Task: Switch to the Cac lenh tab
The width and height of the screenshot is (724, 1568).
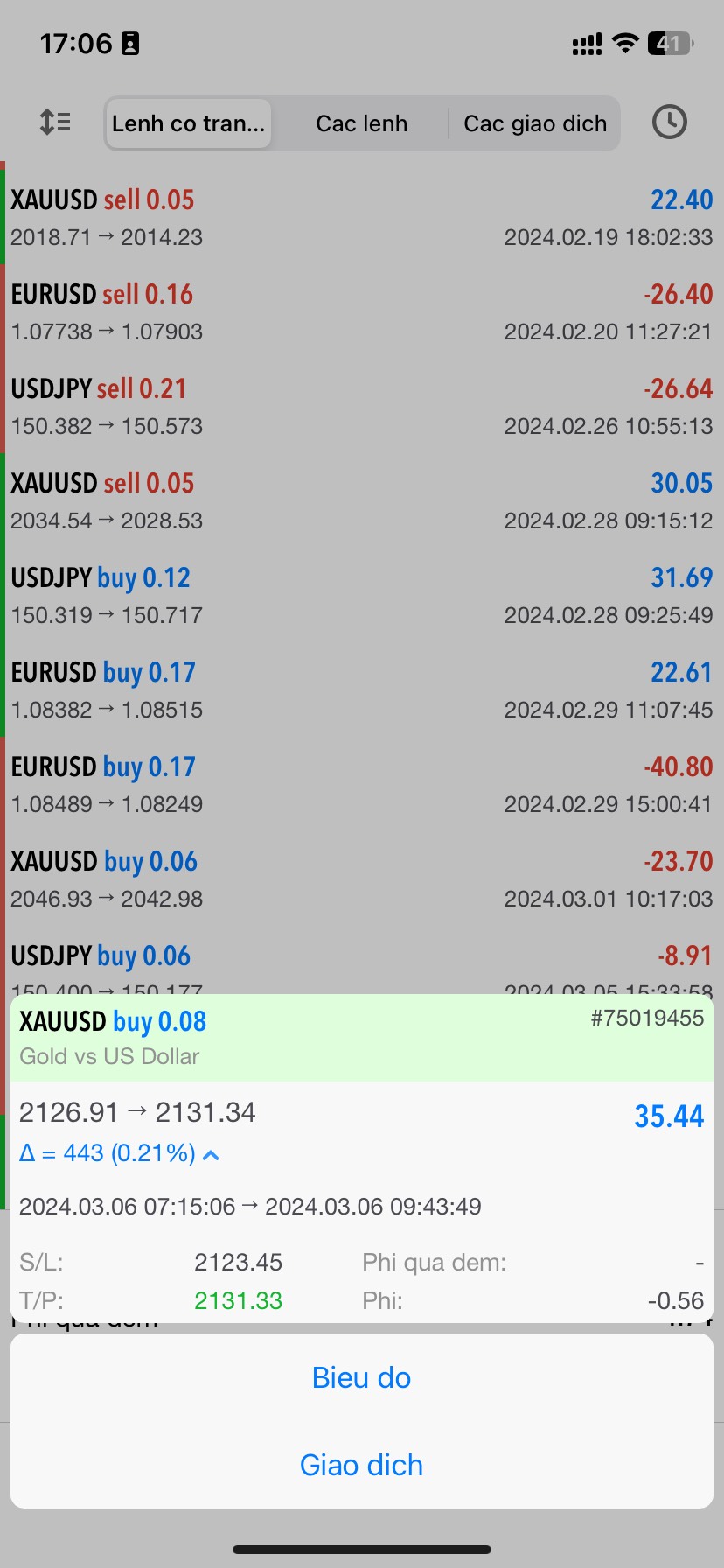Action: [361, 123]
